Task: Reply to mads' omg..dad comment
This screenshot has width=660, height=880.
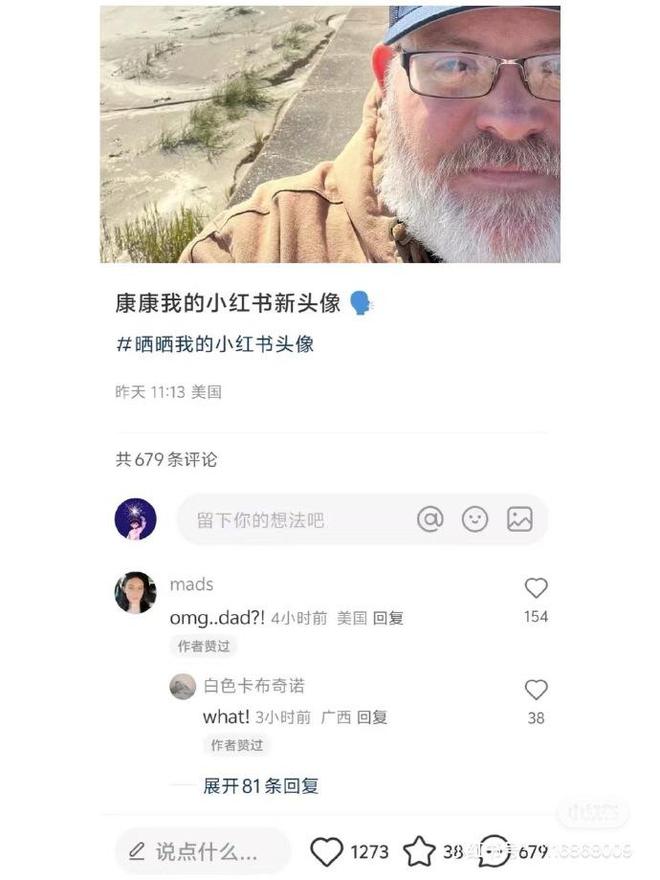Action: [388, 618]
